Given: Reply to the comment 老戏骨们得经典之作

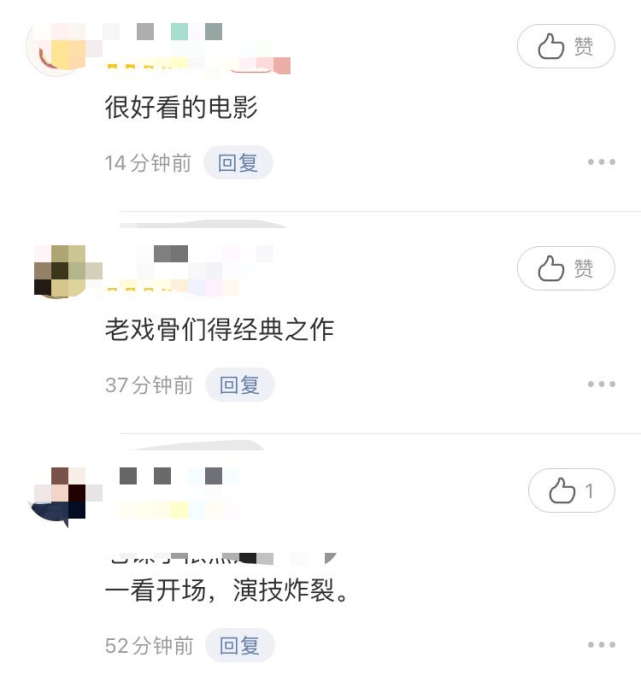Looking at the screenshot, I should (x=240, y=385).
